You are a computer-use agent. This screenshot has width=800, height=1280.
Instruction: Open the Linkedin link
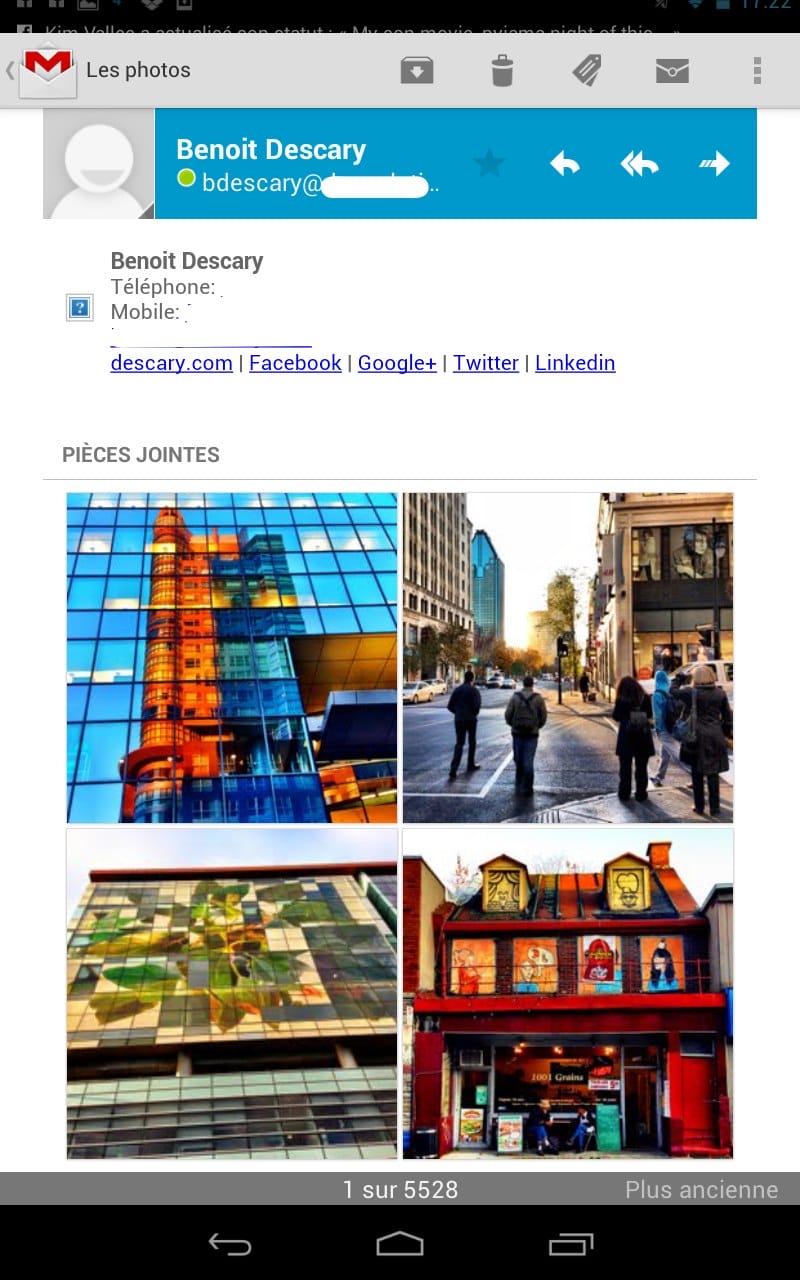(x=575, y=363)
